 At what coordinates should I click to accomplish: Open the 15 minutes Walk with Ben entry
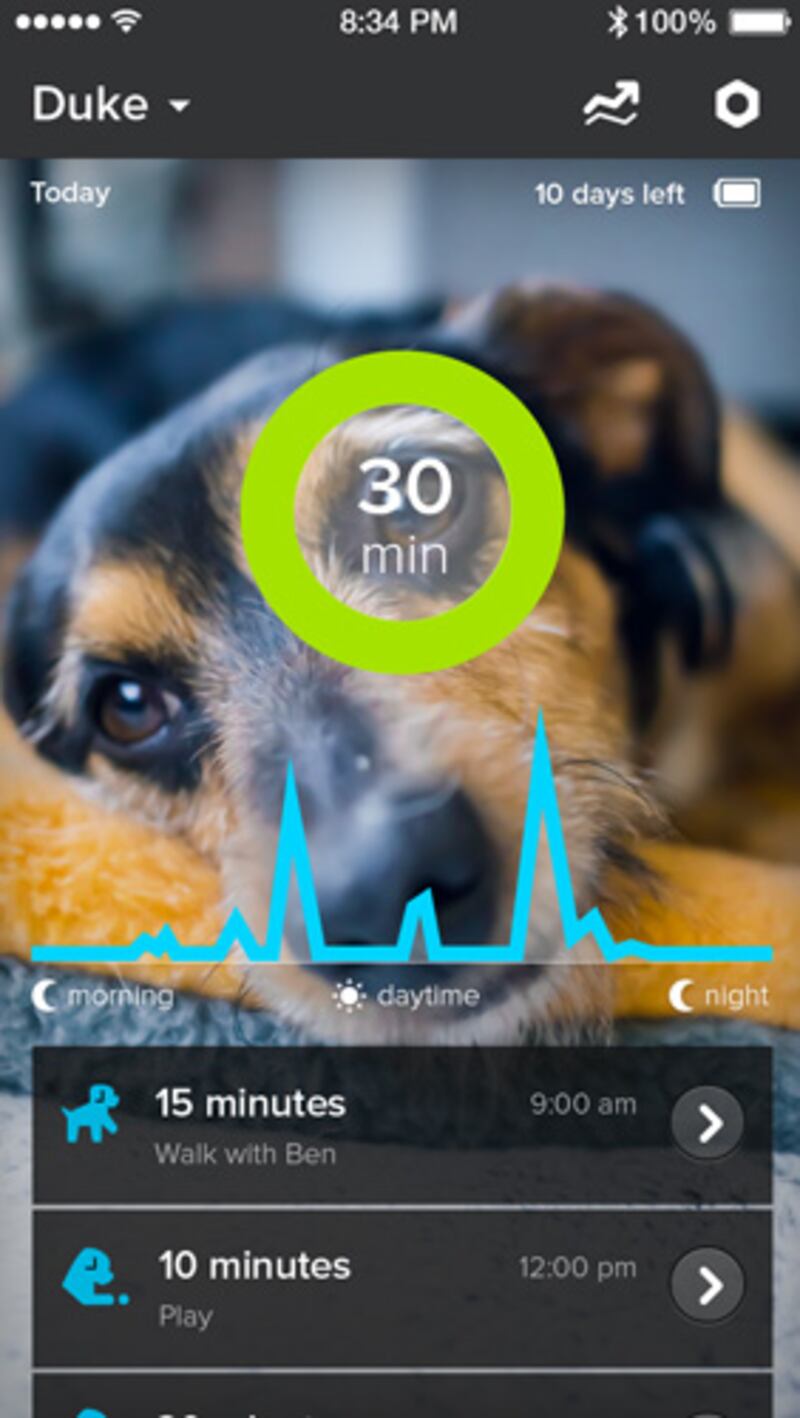[x=707, y=1124]
